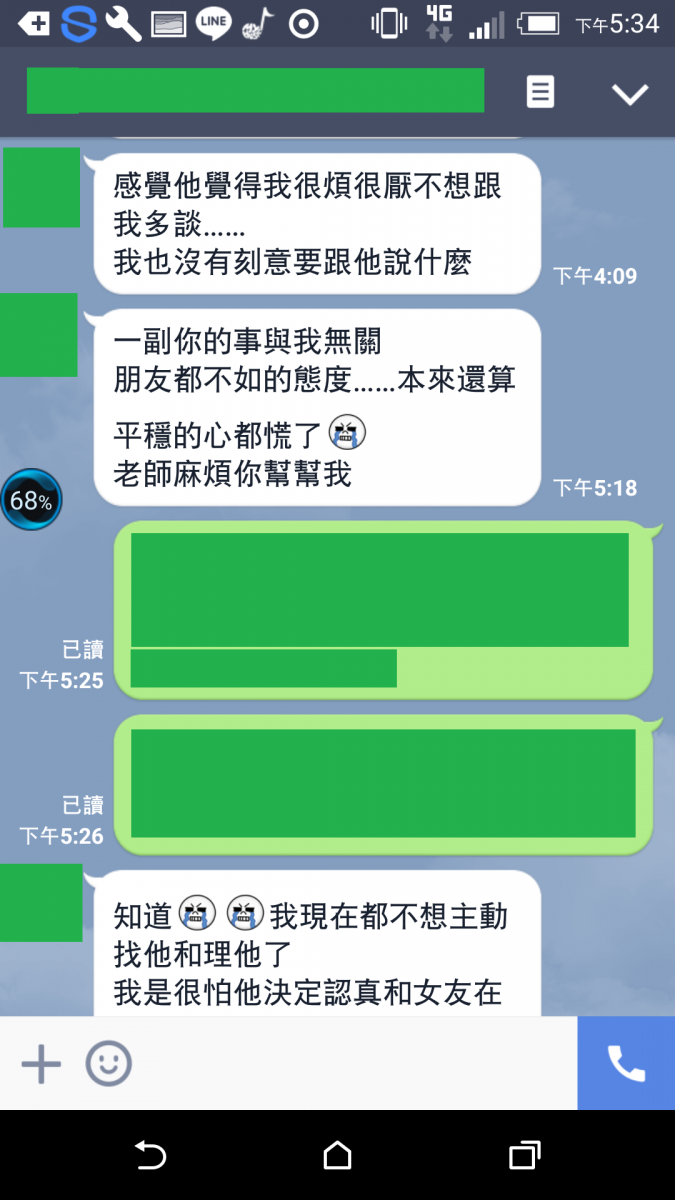The height and width of the screenshot is (1200, 675).
Task: Open recent apps from navigation bar
Action: (524, 1156)
